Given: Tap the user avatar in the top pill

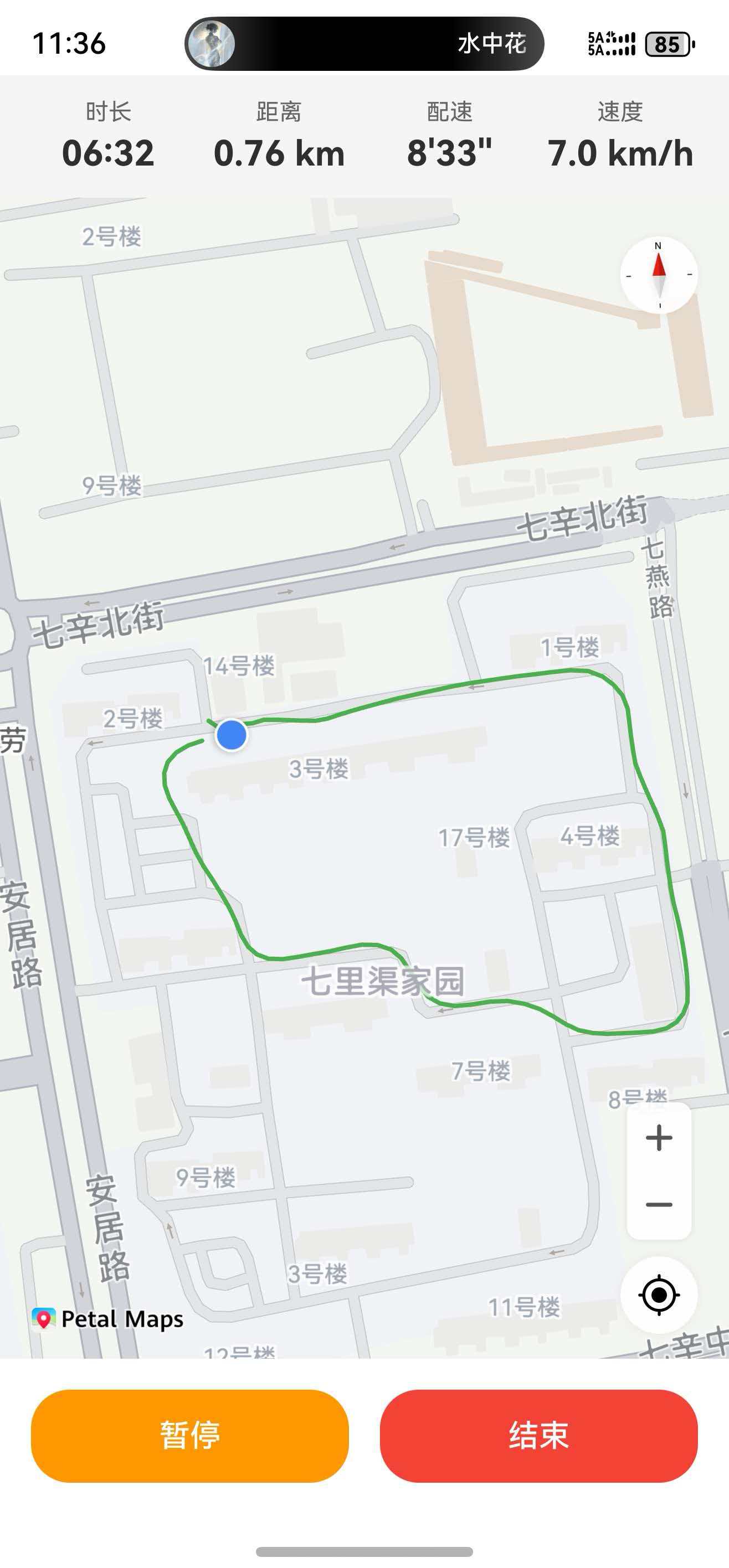Looking at the screenshot, I should 210,43.
